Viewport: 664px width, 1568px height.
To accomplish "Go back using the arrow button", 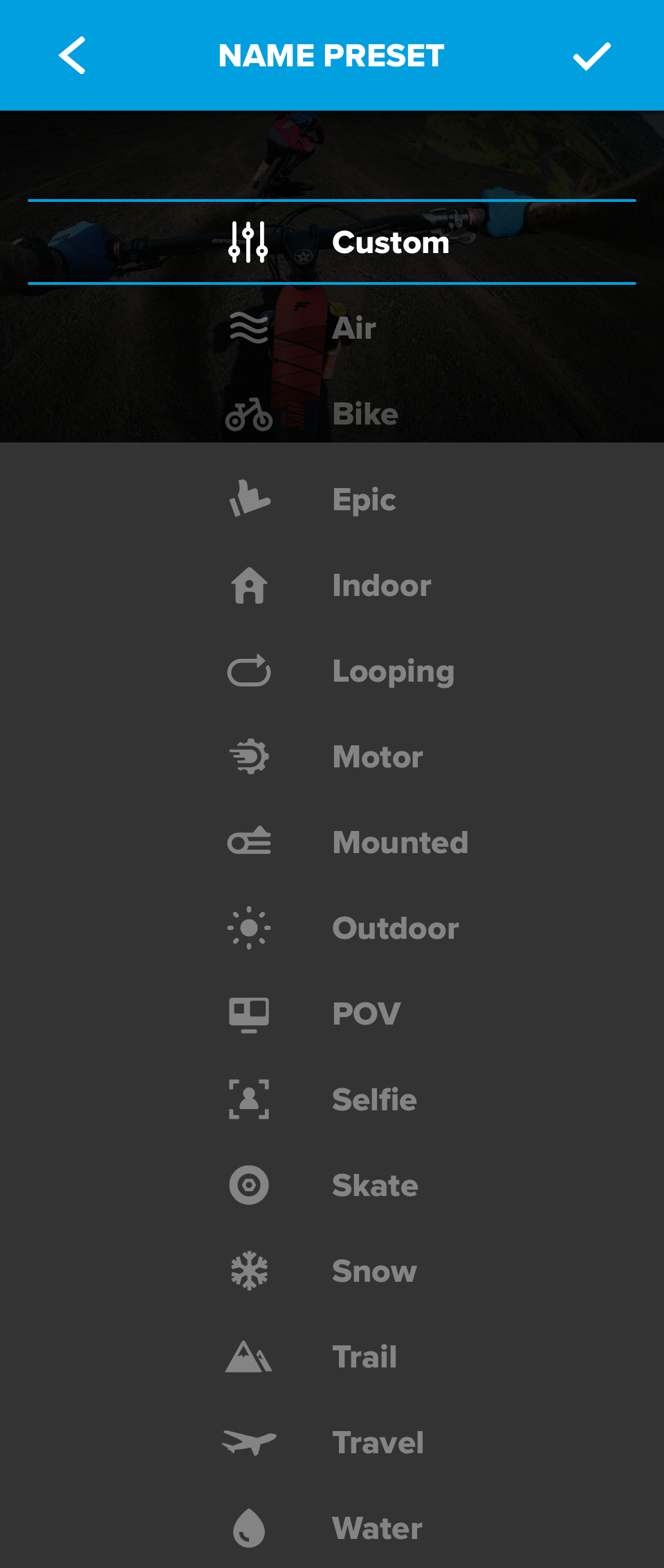I will (71, 55).
